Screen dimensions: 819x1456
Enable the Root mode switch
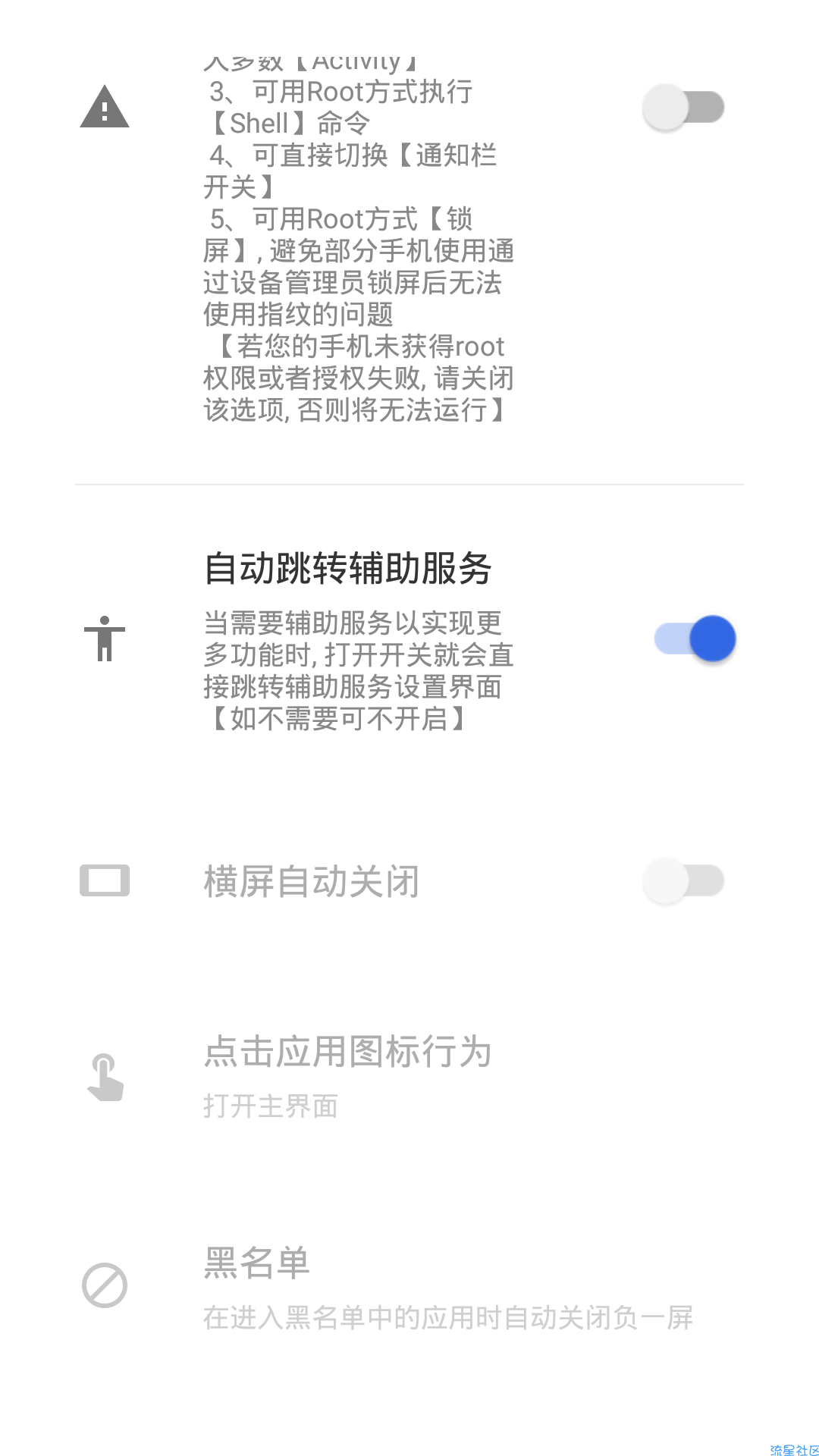pyautogui.click(x=683, y=107)
